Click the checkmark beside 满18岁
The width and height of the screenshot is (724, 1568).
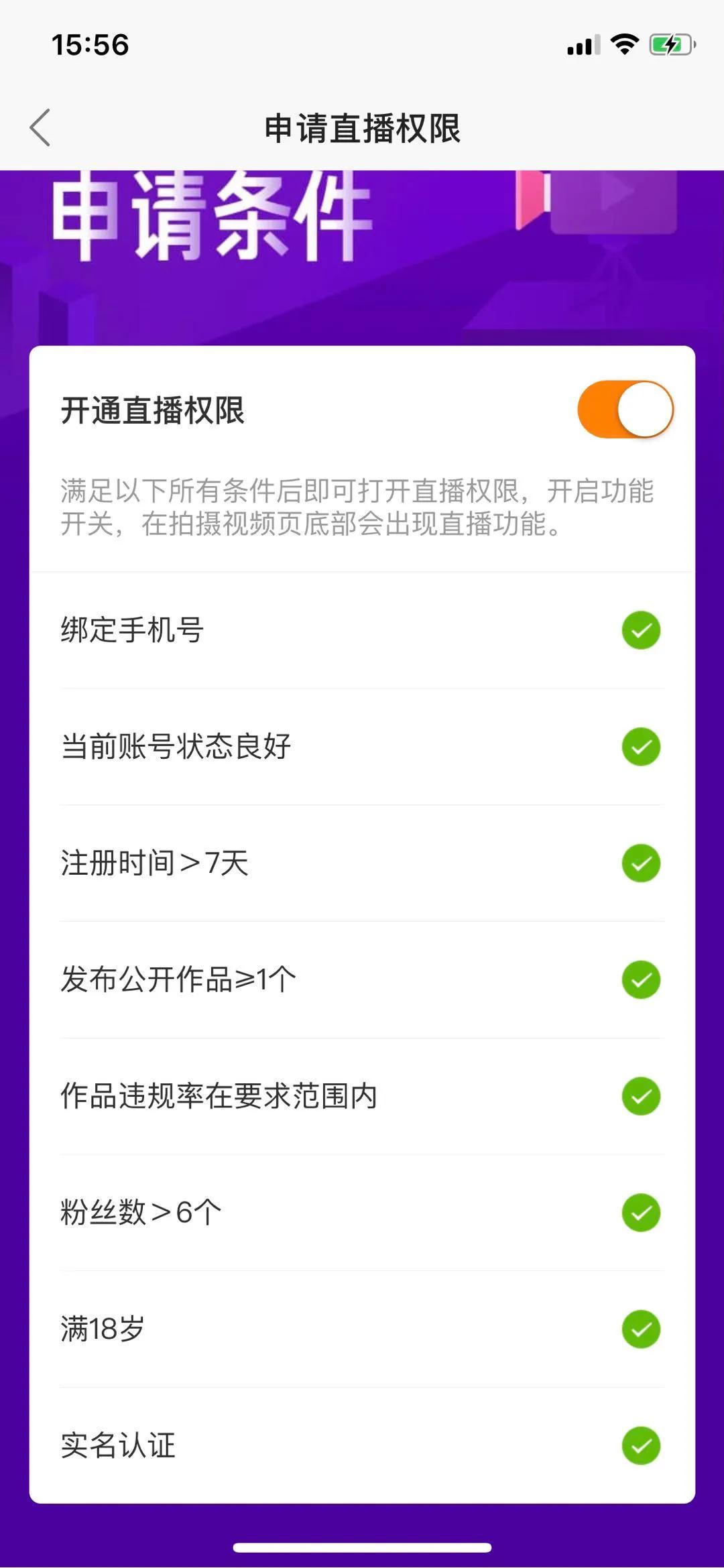click(x=640, y=1330)
